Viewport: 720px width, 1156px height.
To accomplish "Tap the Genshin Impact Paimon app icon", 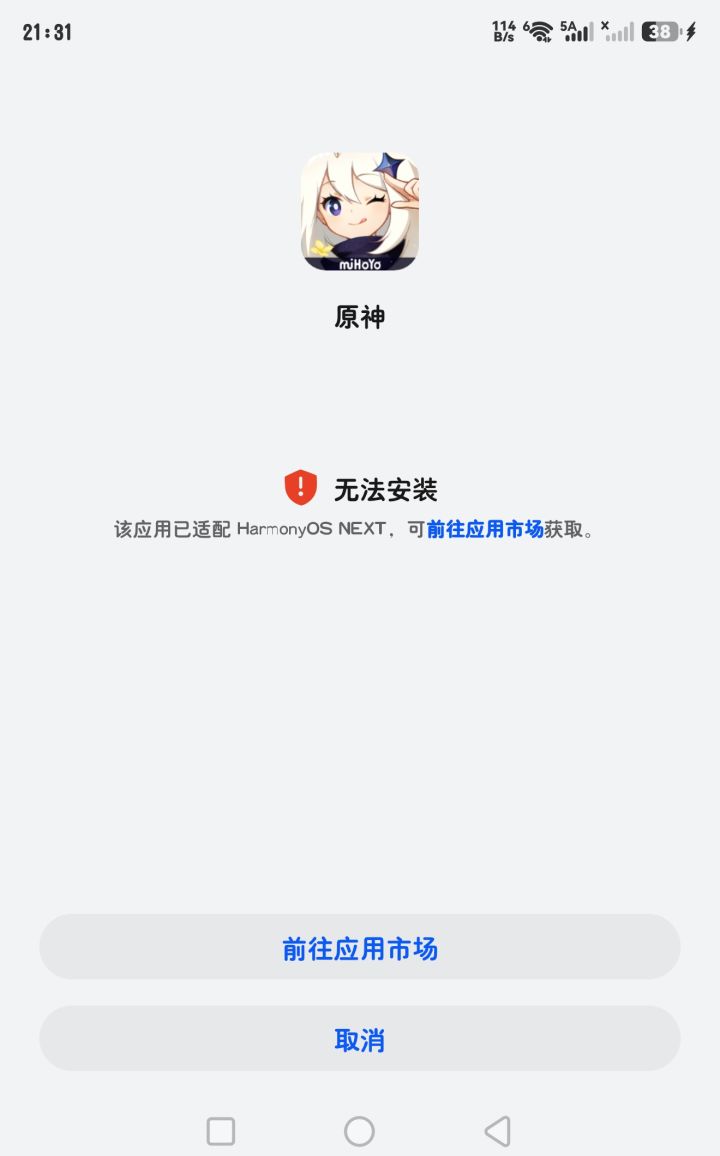I will [359, 212].
